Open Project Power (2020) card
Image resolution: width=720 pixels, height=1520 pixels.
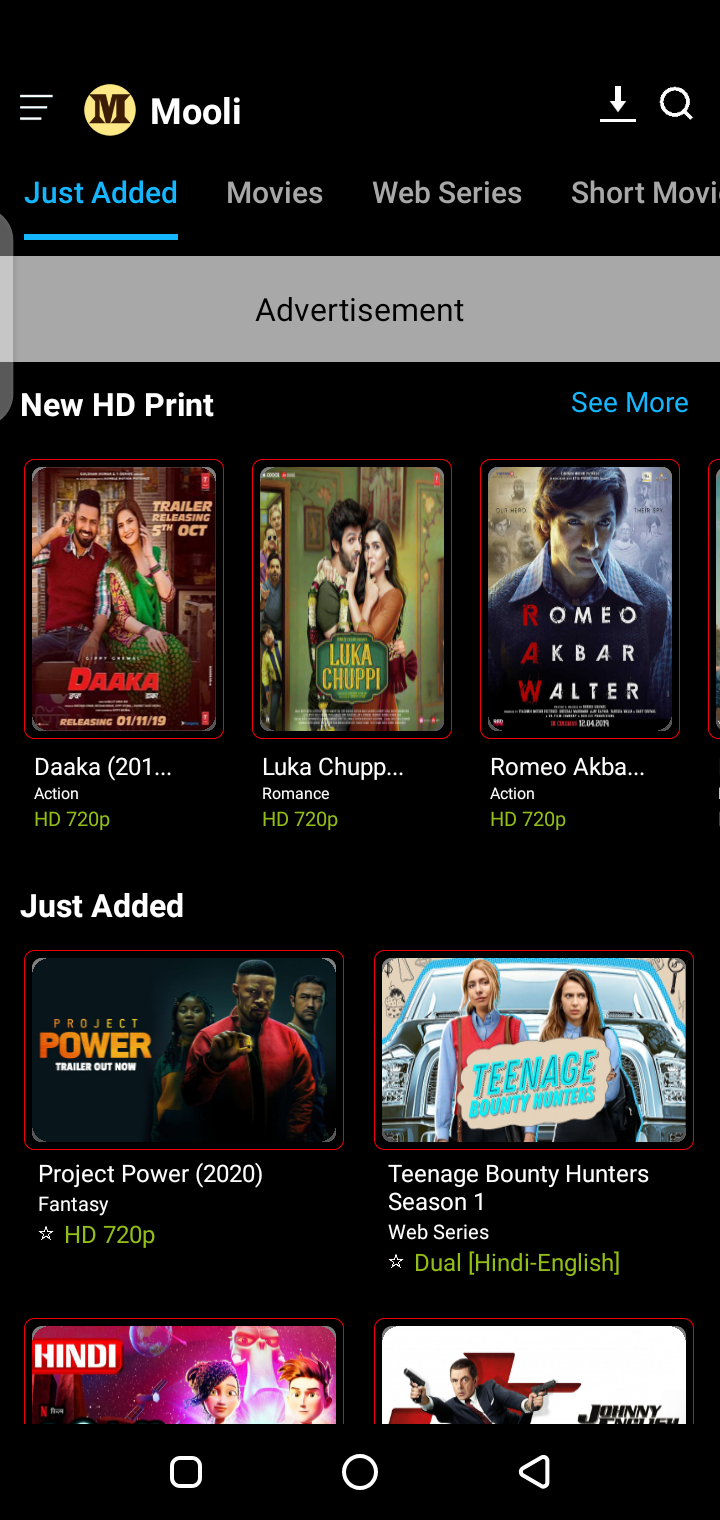(184, 1050)
